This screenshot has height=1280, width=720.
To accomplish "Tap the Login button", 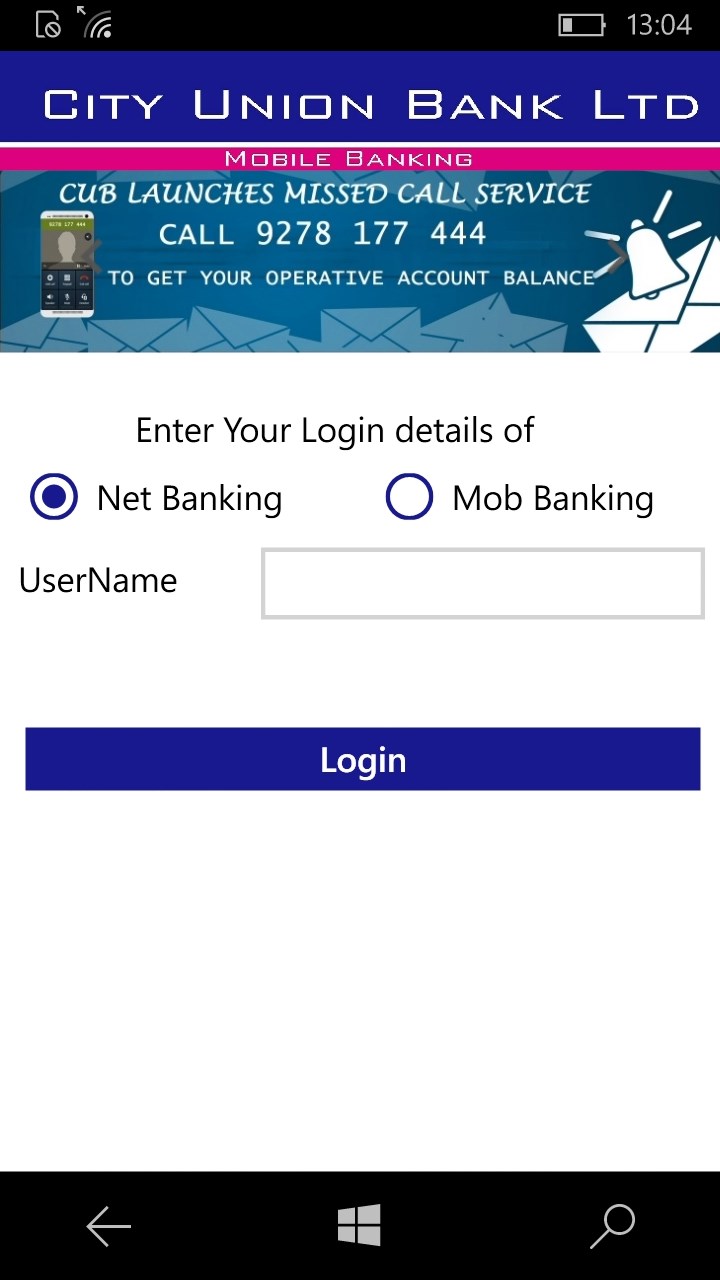I will [362, 759].
